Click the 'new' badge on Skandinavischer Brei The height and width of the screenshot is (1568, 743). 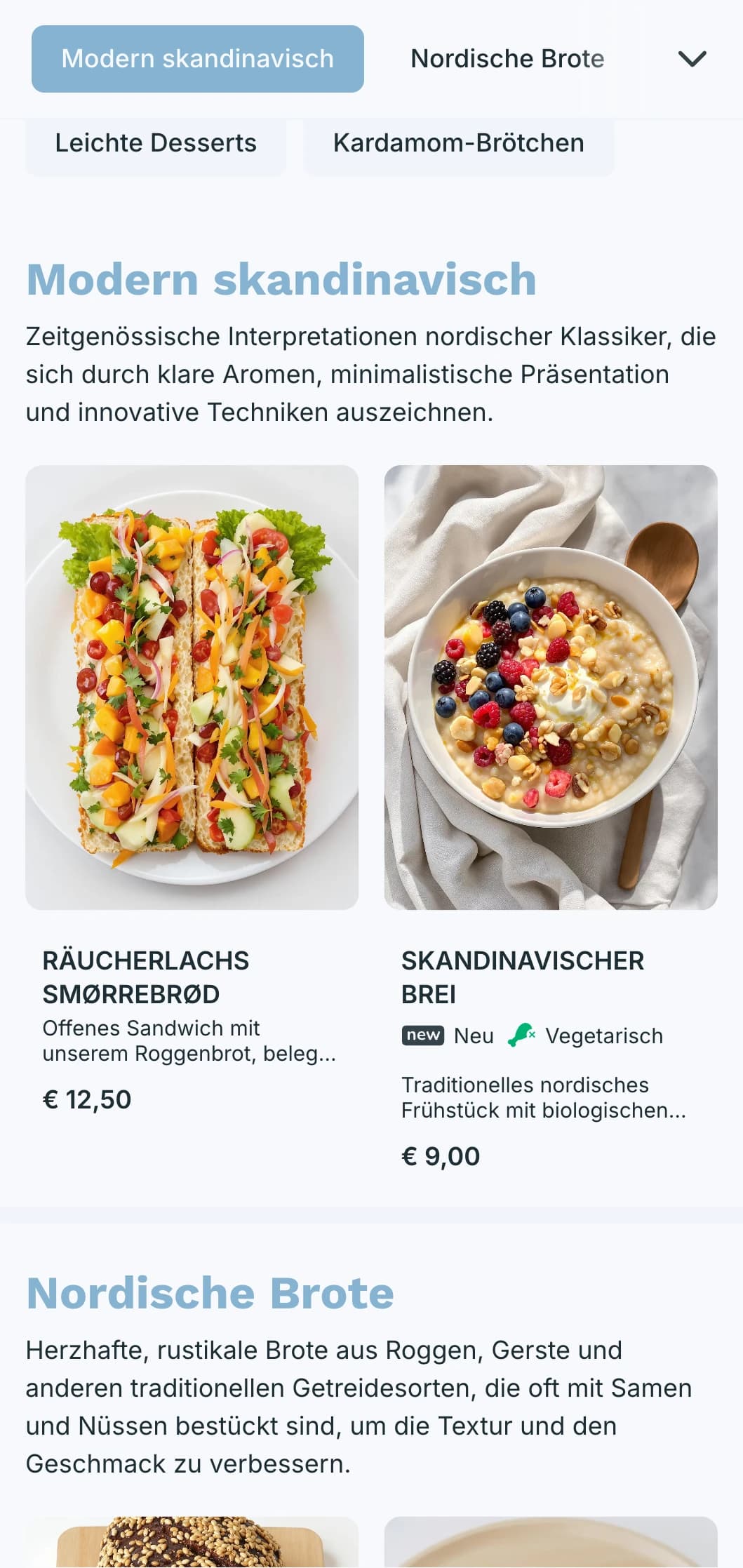click(x=422, y=1036)
